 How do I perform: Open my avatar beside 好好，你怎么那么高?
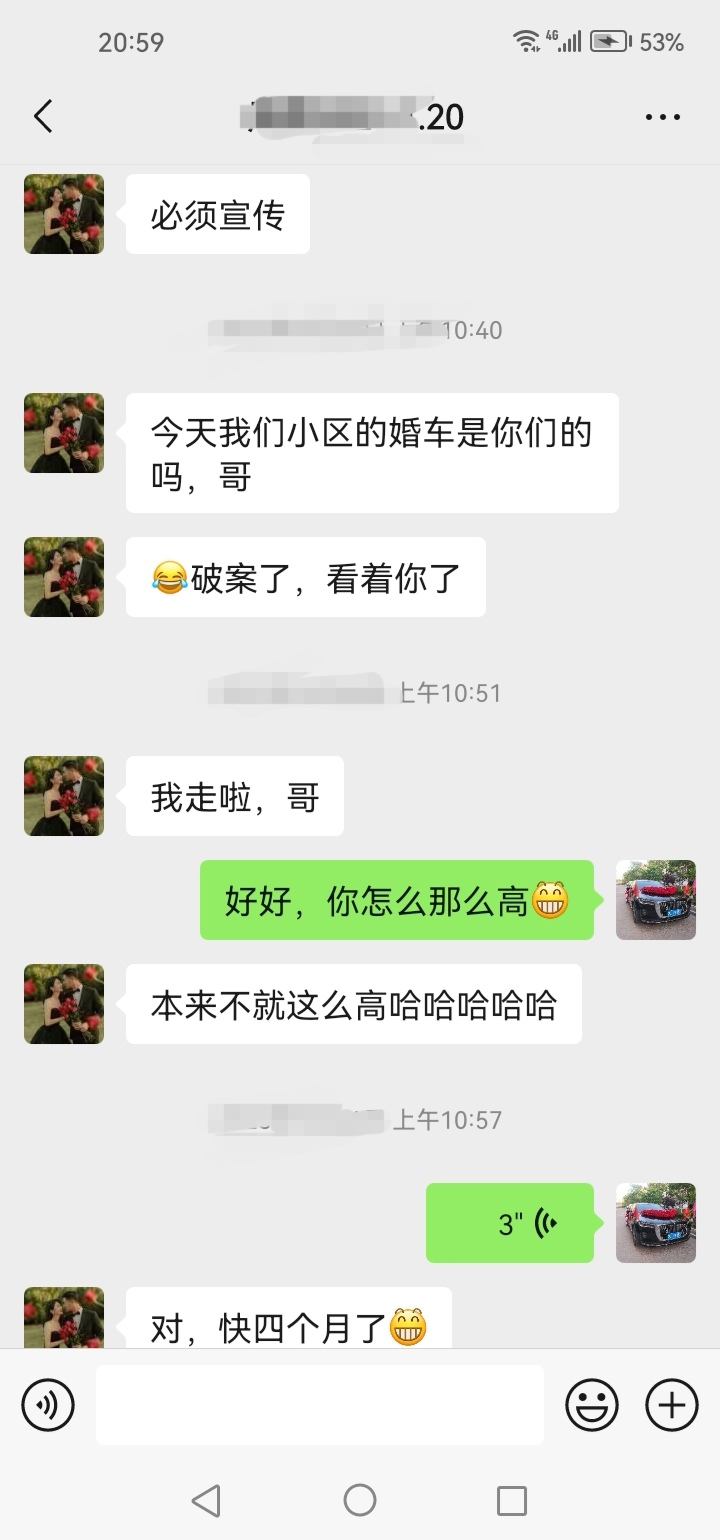coord(655,900)
